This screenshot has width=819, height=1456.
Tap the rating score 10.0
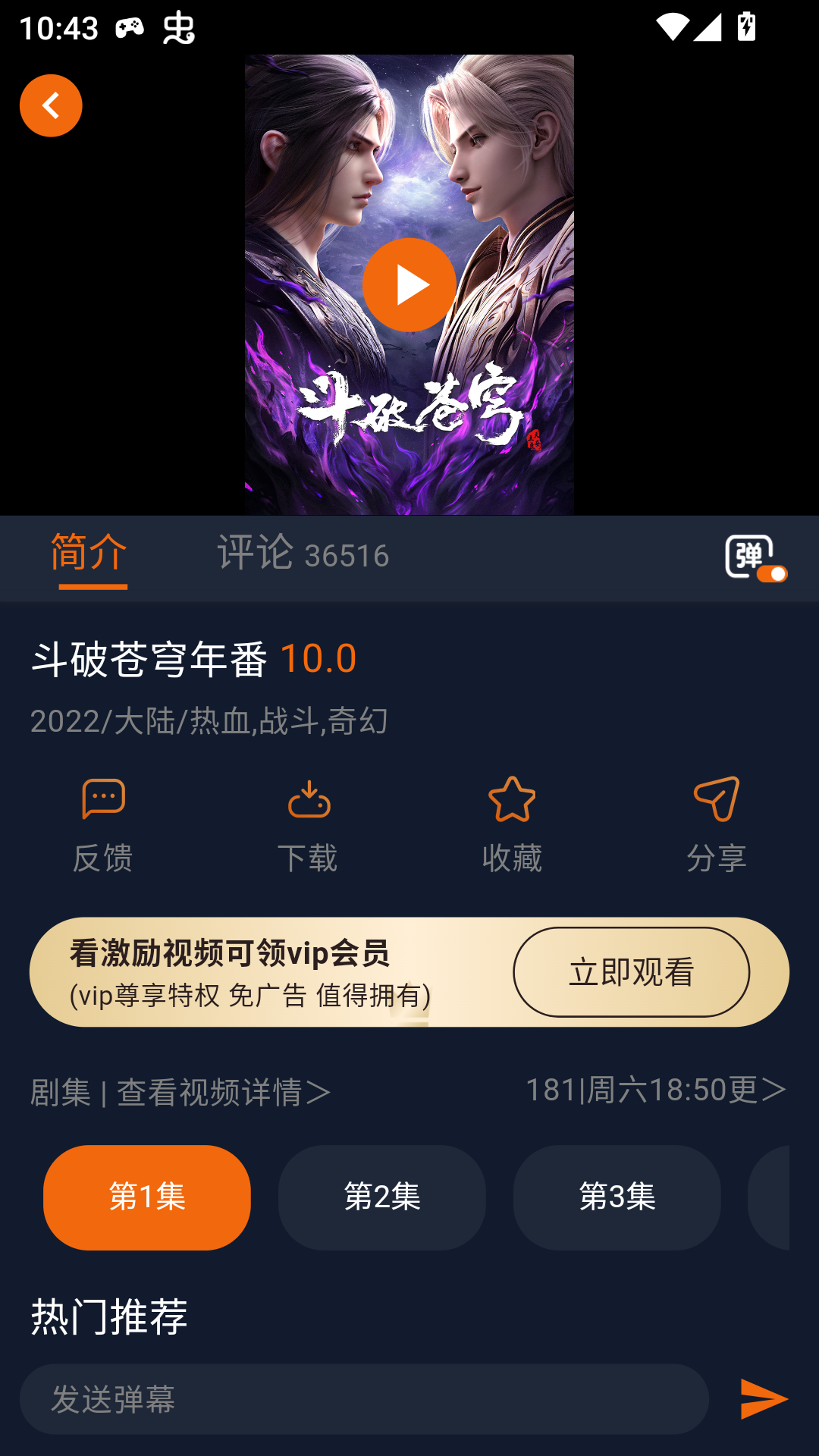pyautogui.click(x=319, y=657)
